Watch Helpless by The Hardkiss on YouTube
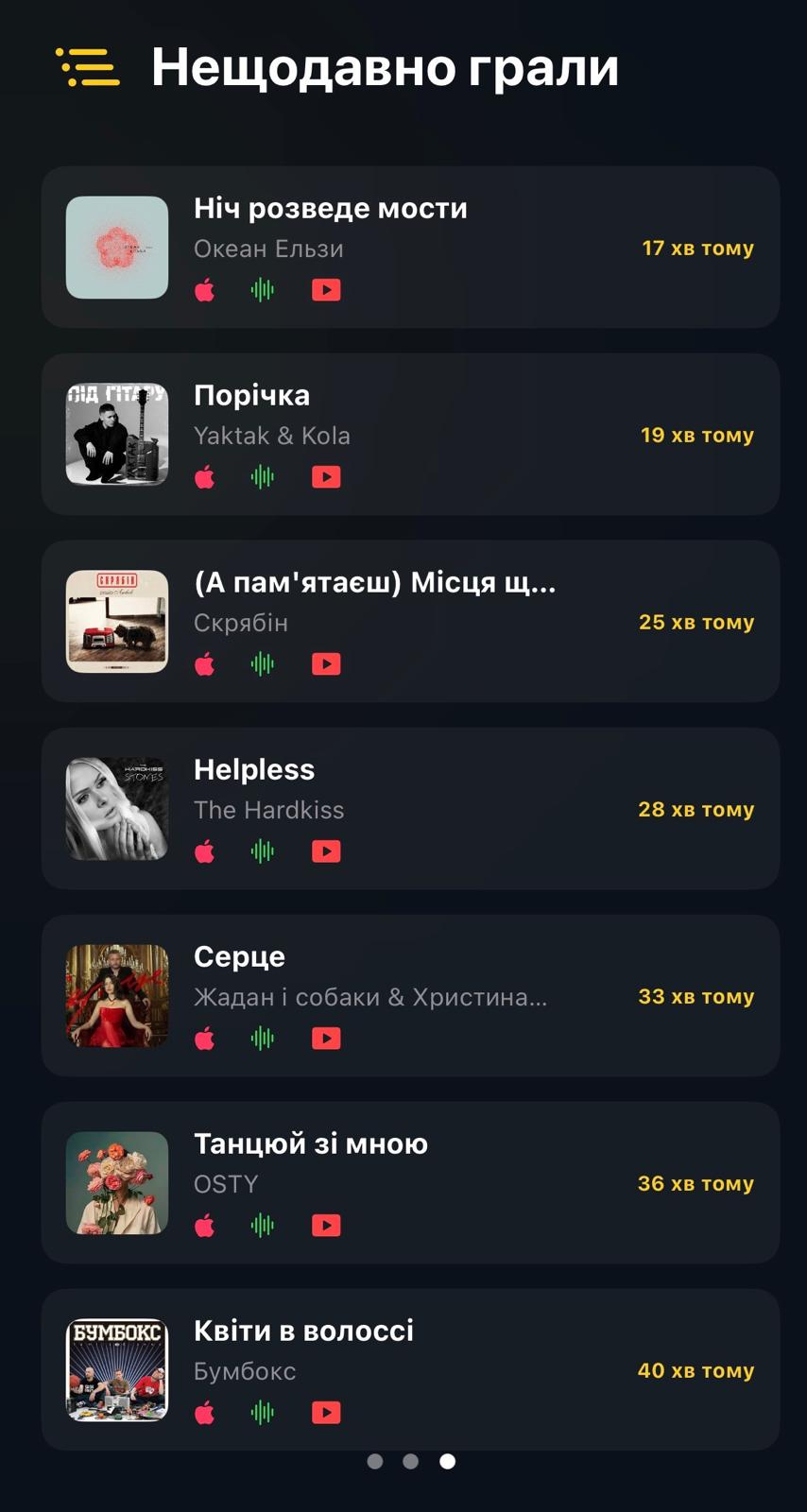 coord(326,851)
